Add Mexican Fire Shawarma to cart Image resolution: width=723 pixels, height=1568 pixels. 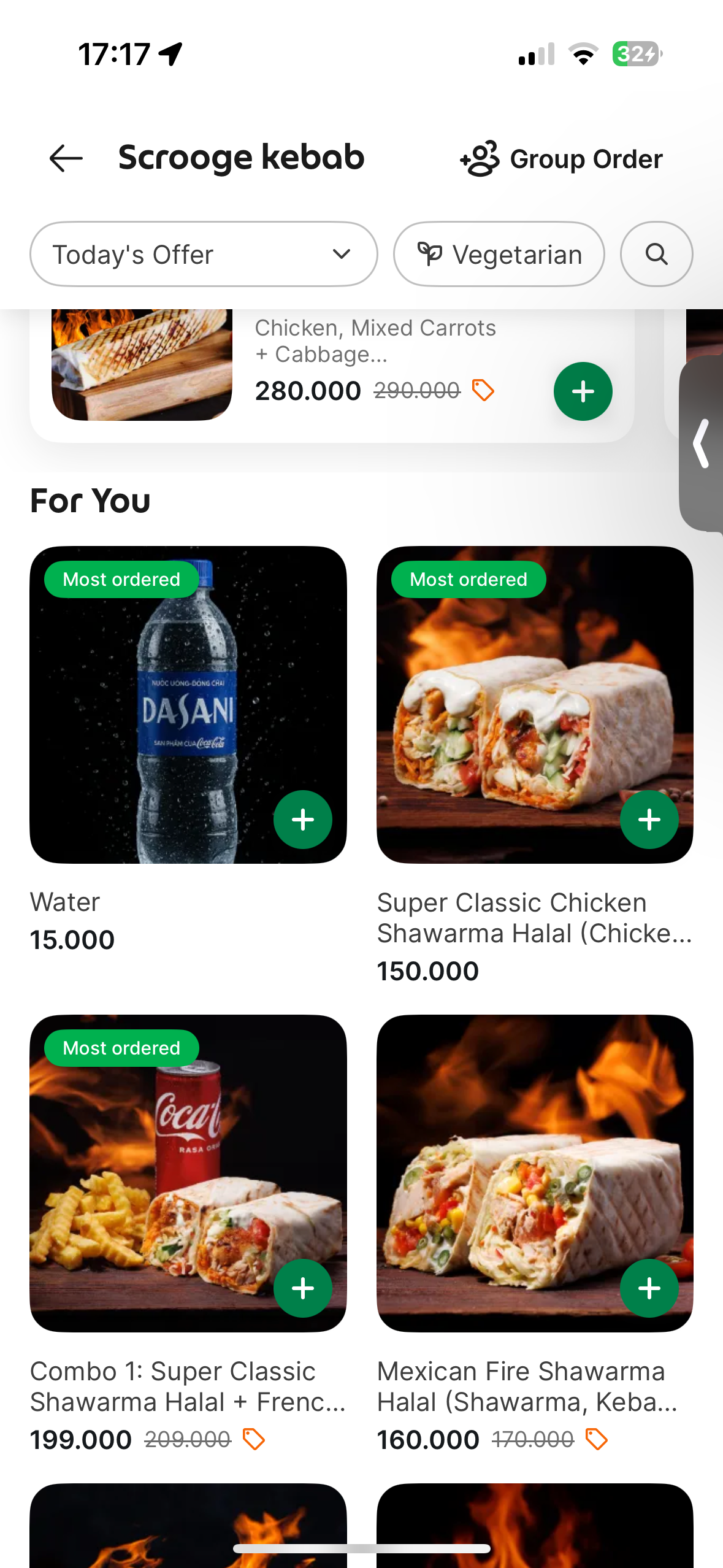649,1288
